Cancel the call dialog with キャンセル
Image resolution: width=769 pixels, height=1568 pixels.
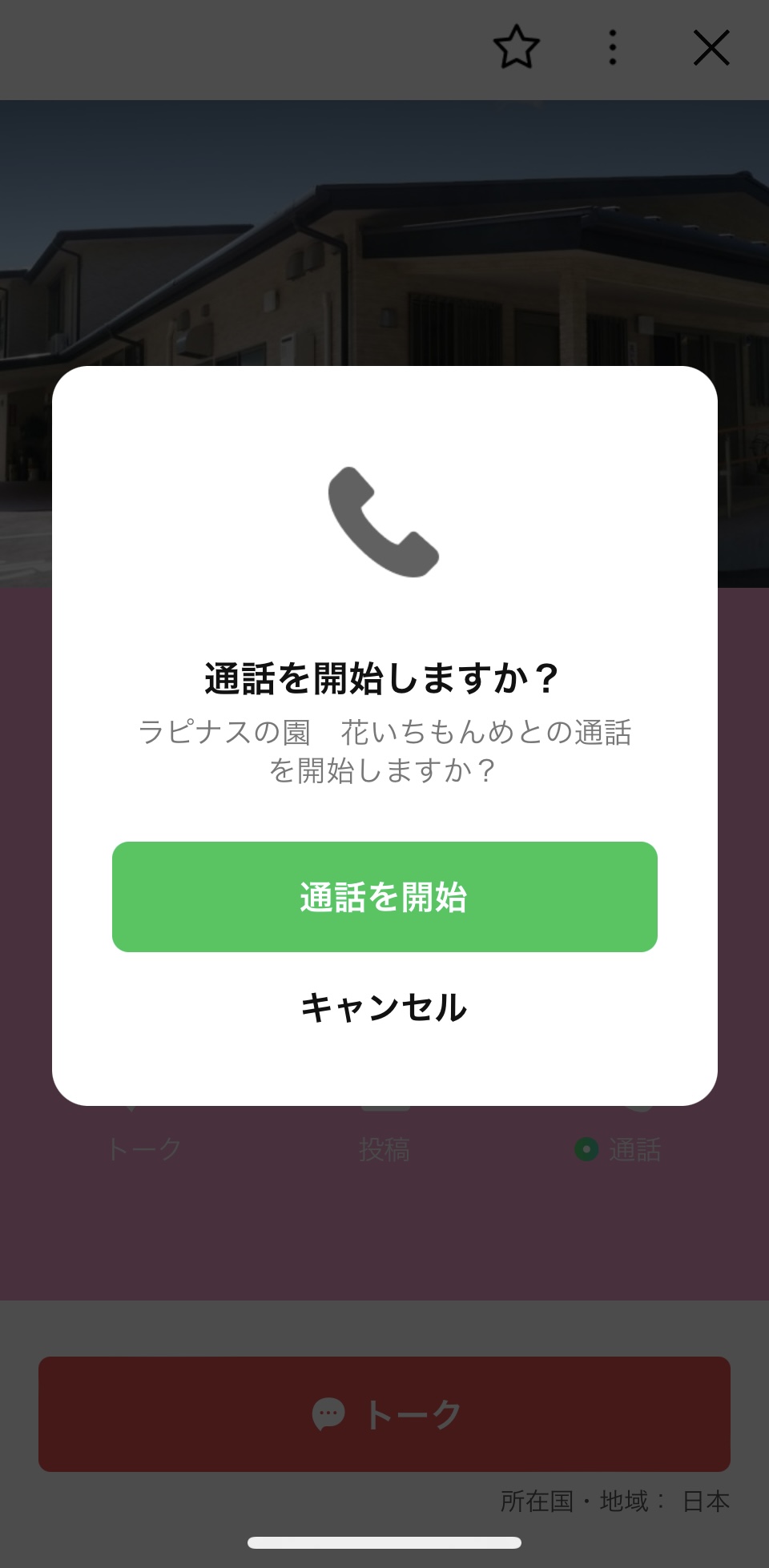(384, 1007)
